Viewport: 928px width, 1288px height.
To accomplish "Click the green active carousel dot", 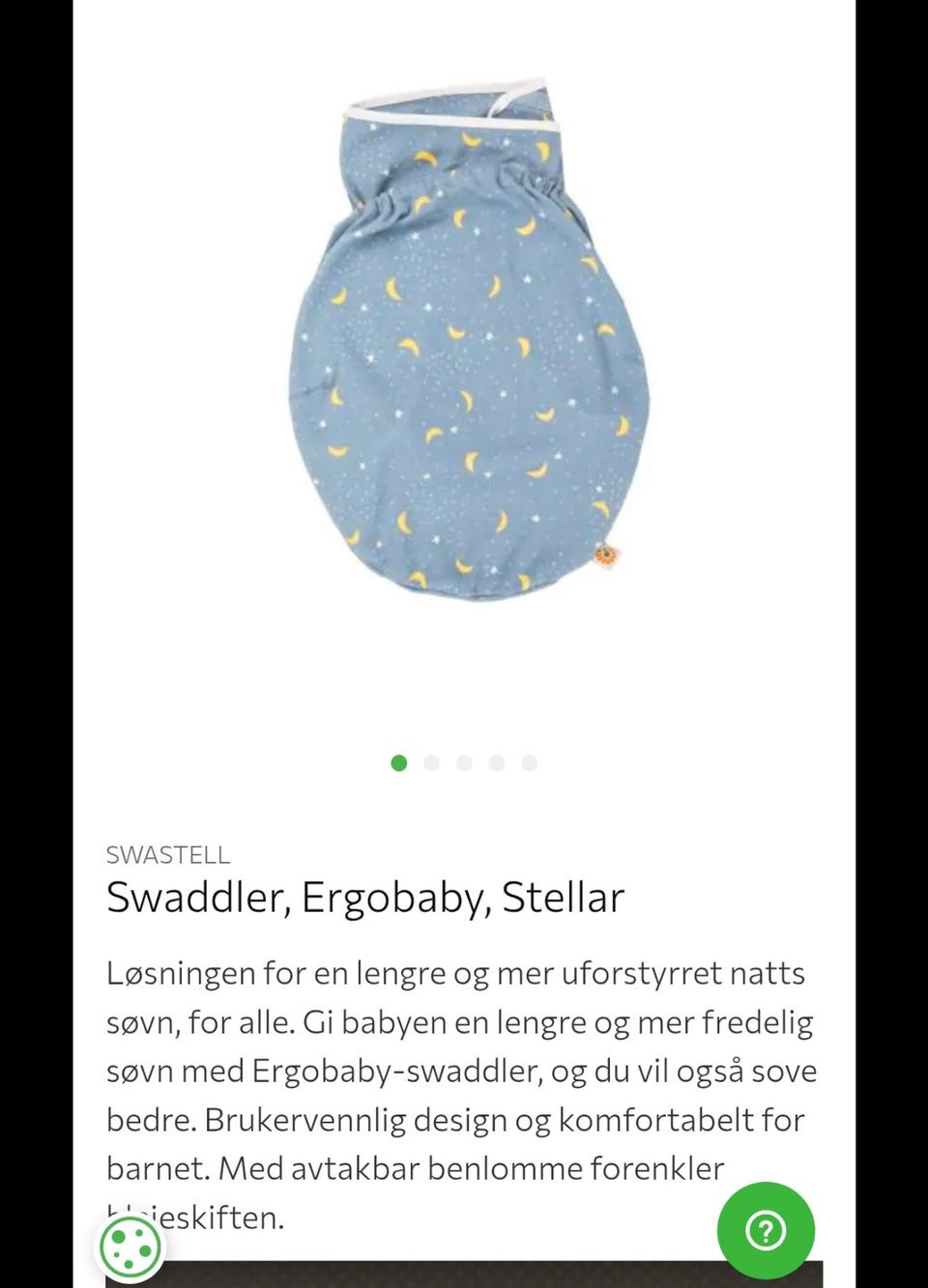I will (x=399, y=762).
